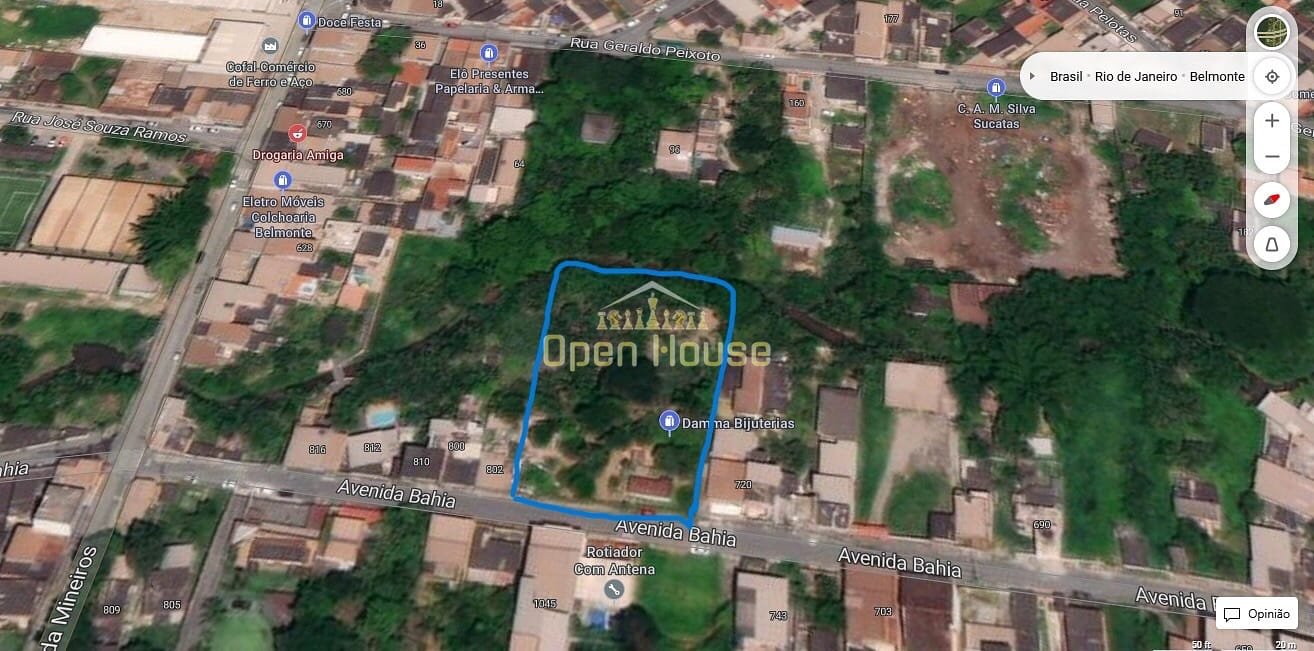
Task: Open the Eletro Móveis Colchoaria Belmonte marker
Action: [283, 180]
